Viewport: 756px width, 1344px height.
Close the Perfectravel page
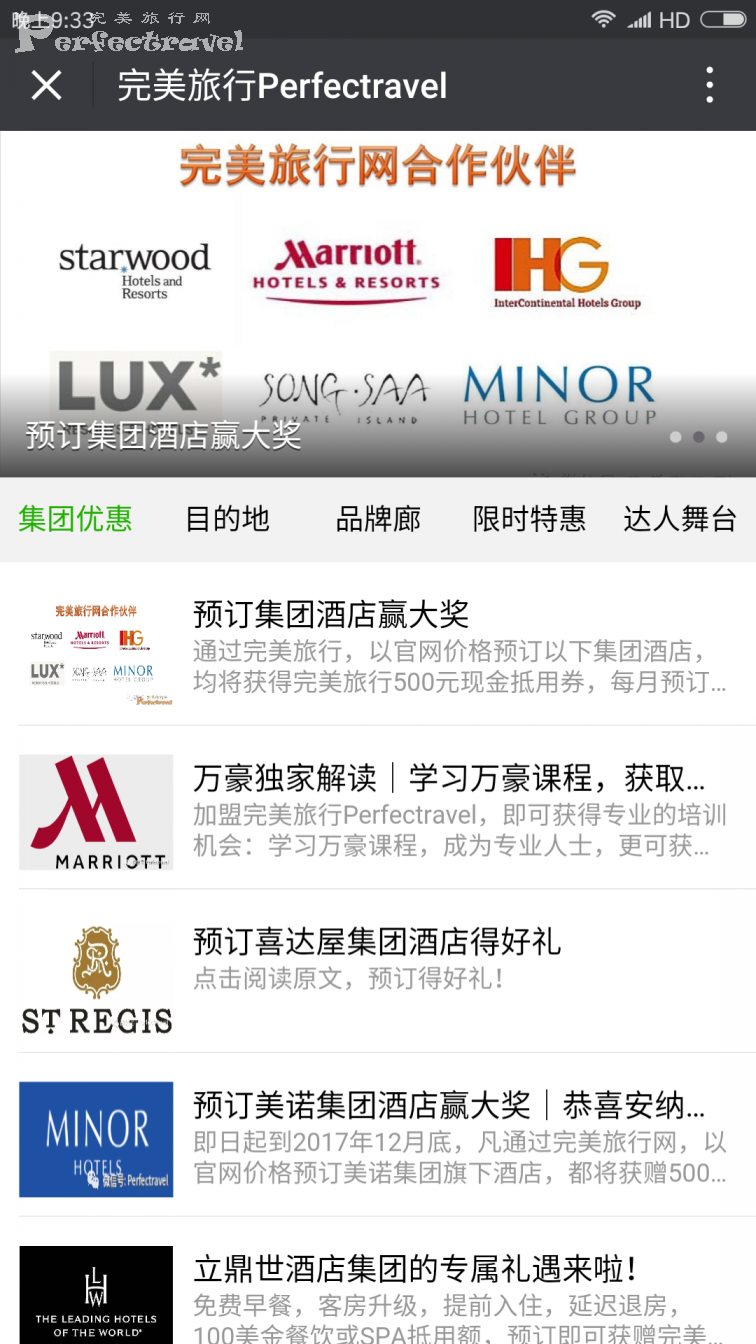tap(46, 86)
